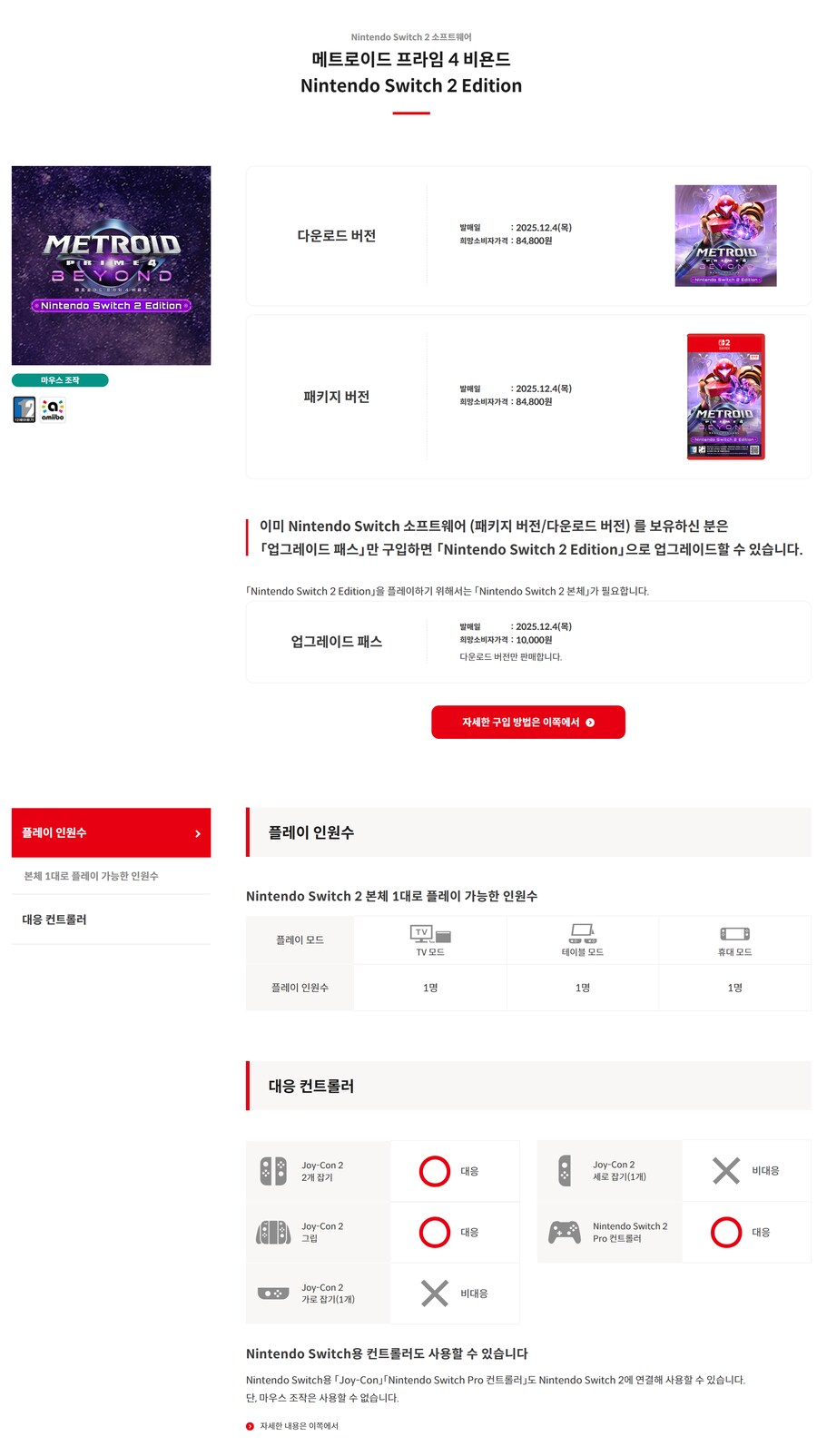Viewport: 817px width, 1456px height.
Task: Expand the 플레이 인원수 sidebar chevron
Action: [197, 832]
